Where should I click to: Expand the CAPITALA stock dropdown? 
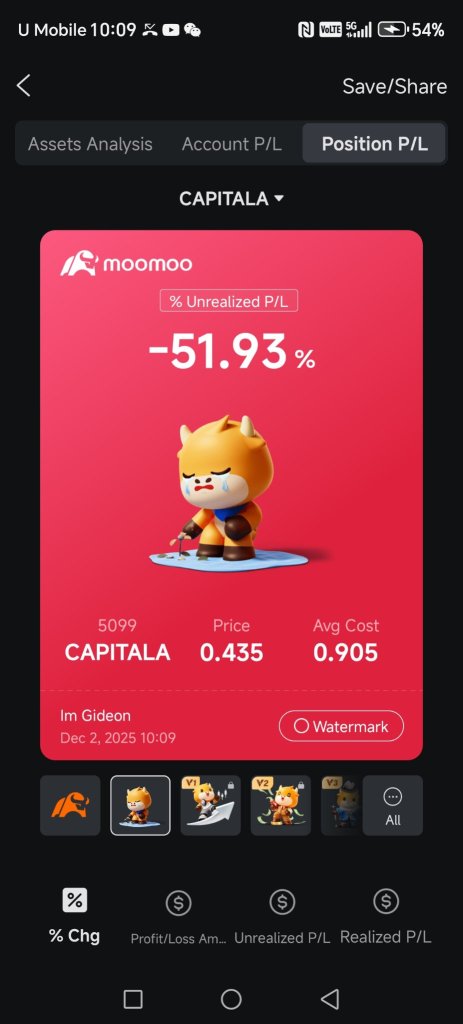pos(231,199)
